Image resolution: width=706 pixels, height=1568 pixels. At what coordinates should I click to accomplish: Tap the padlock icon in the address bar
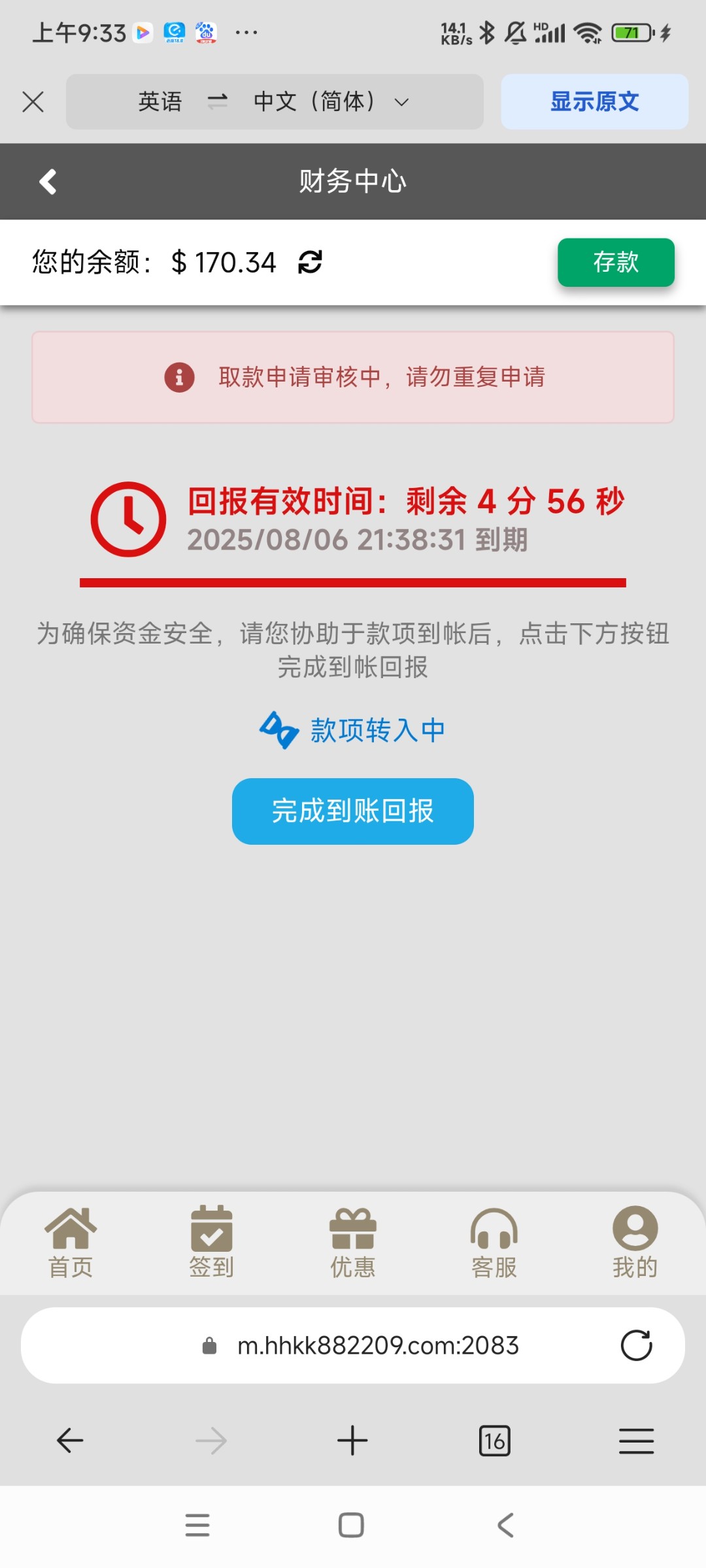click(x=209, y=1346)
